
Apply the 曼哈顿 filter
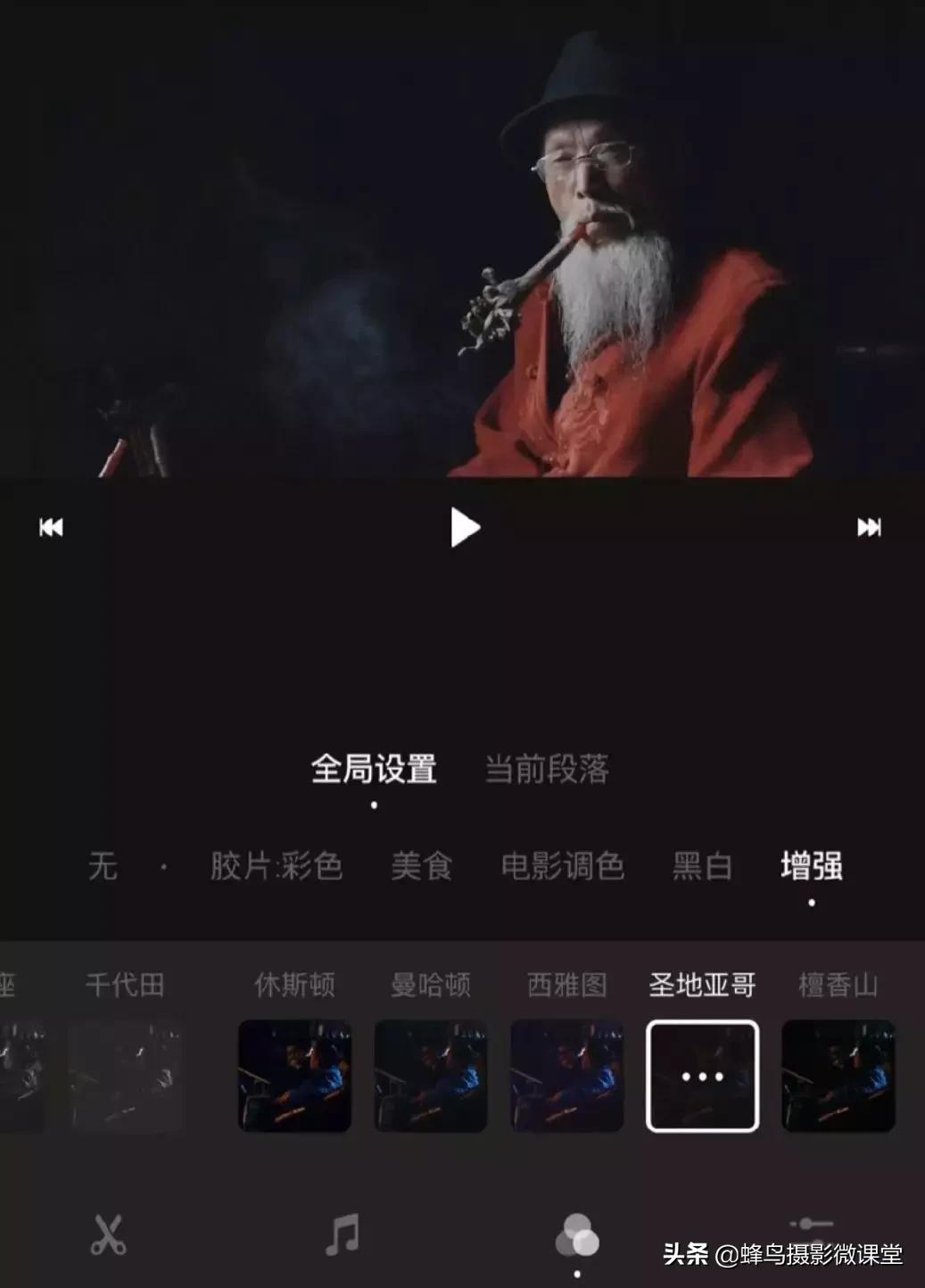[x=429, y=1077]
